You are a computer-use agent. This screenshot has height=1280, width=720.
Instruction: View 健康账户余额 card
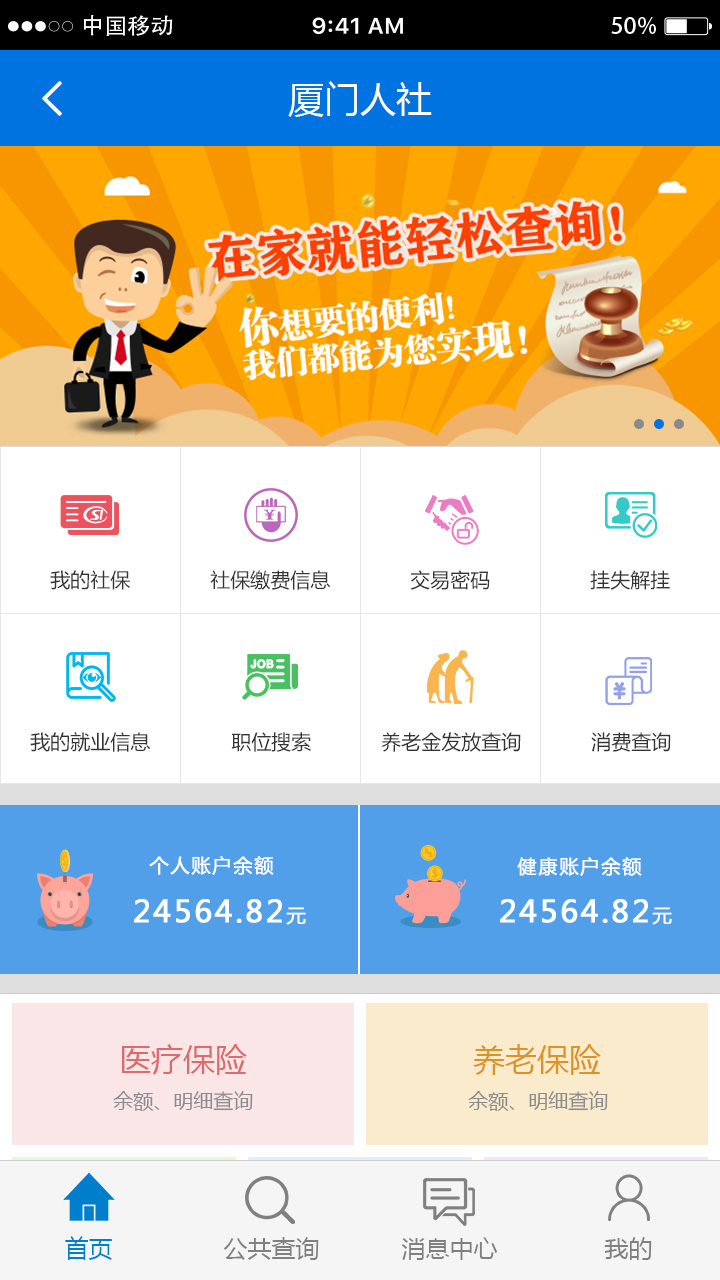[540, 889]
